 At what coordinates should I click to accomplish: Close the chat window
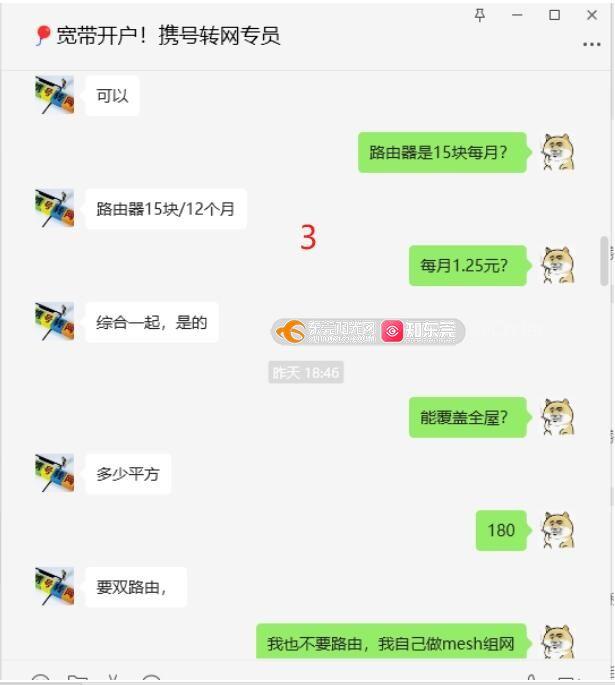(x=592, y=15)
